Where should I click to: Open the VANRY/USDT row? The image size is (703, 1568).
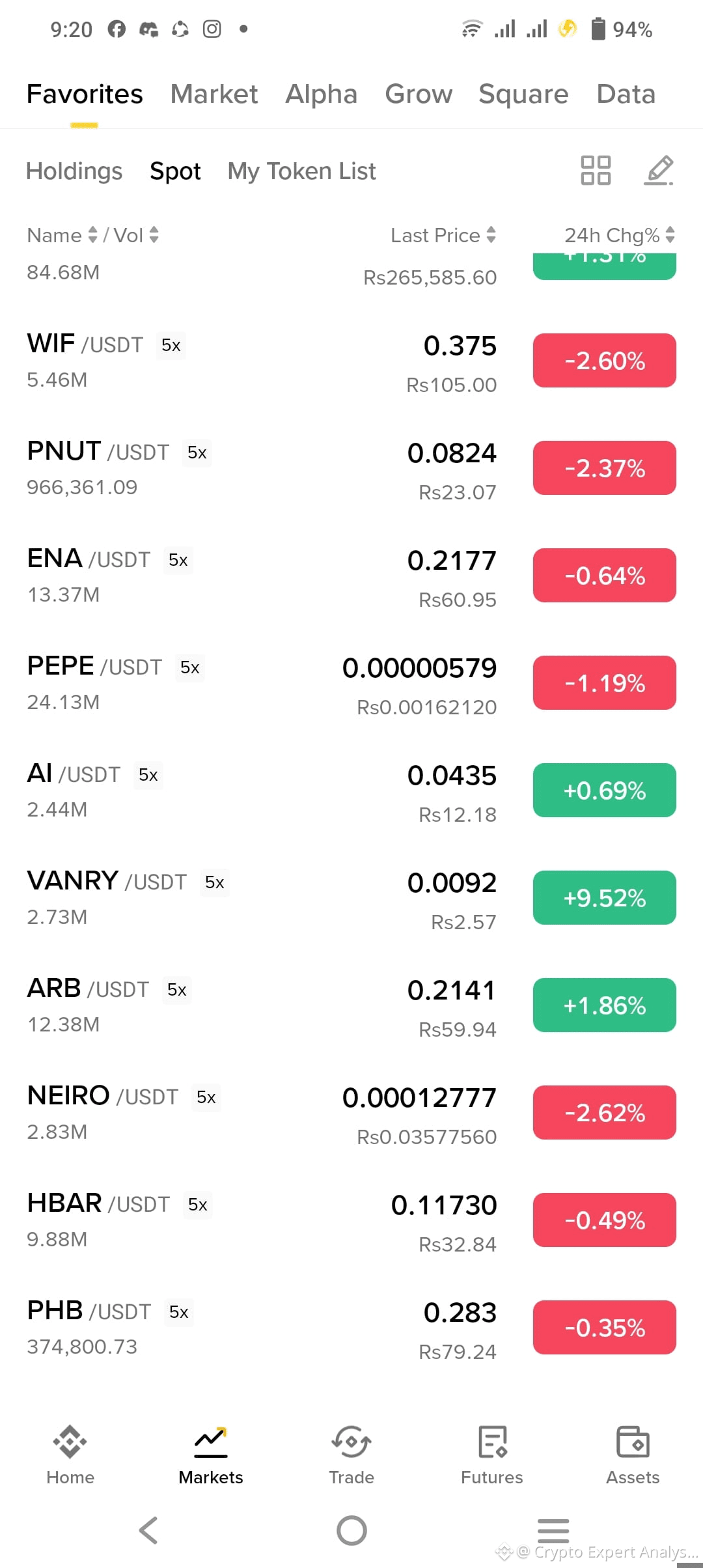pos(351,898)
